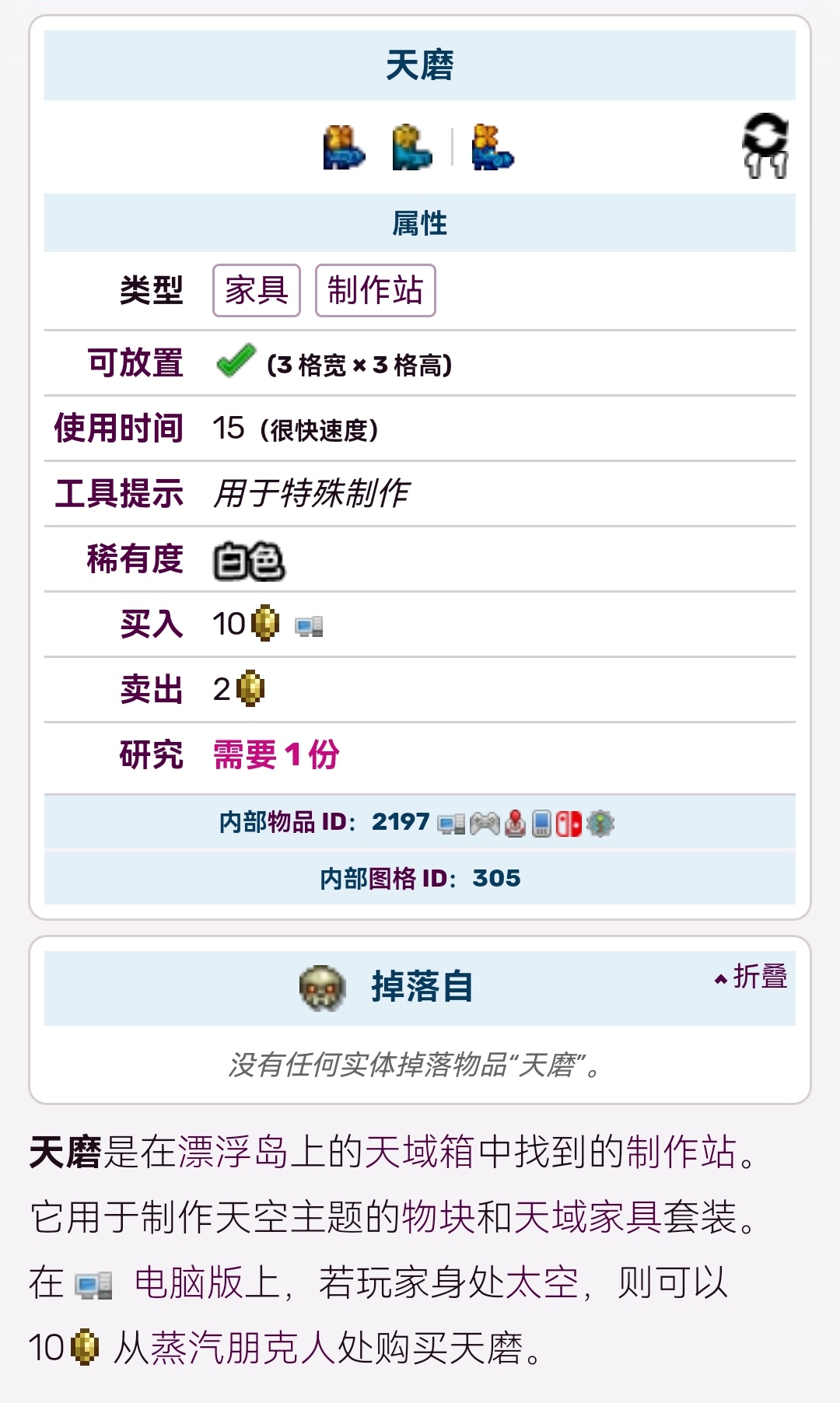Open the 工具提示 attribute link
The height and width of the screenshot is (1403, 840).
119,494
